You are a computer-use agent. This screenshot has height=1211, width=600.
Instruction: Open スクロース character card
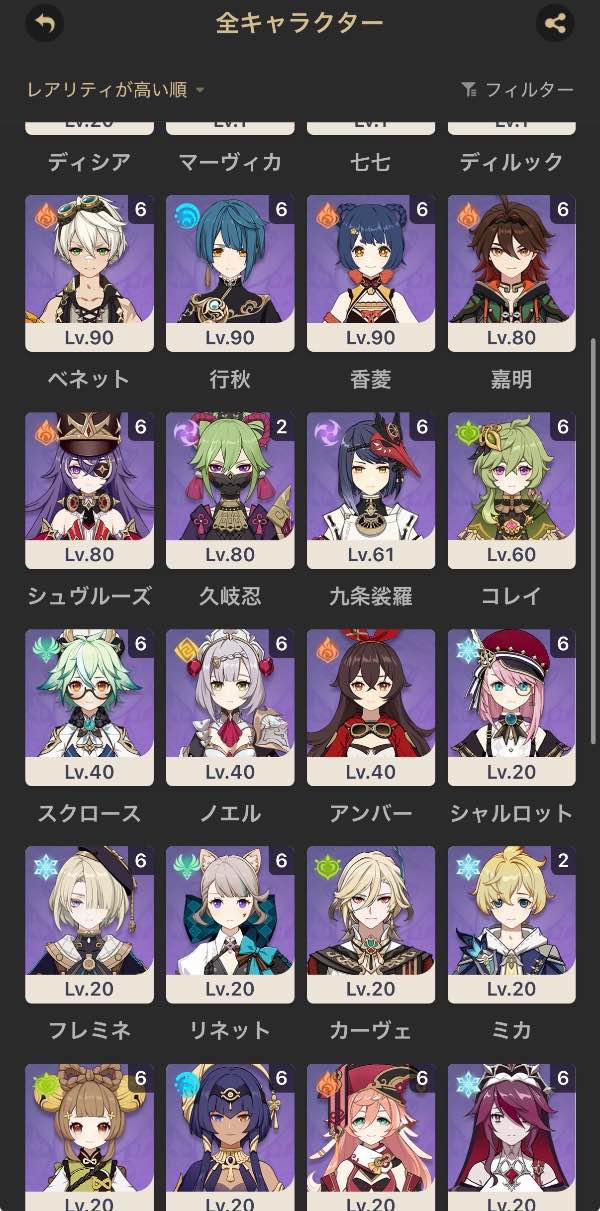(x=89, y=706)
